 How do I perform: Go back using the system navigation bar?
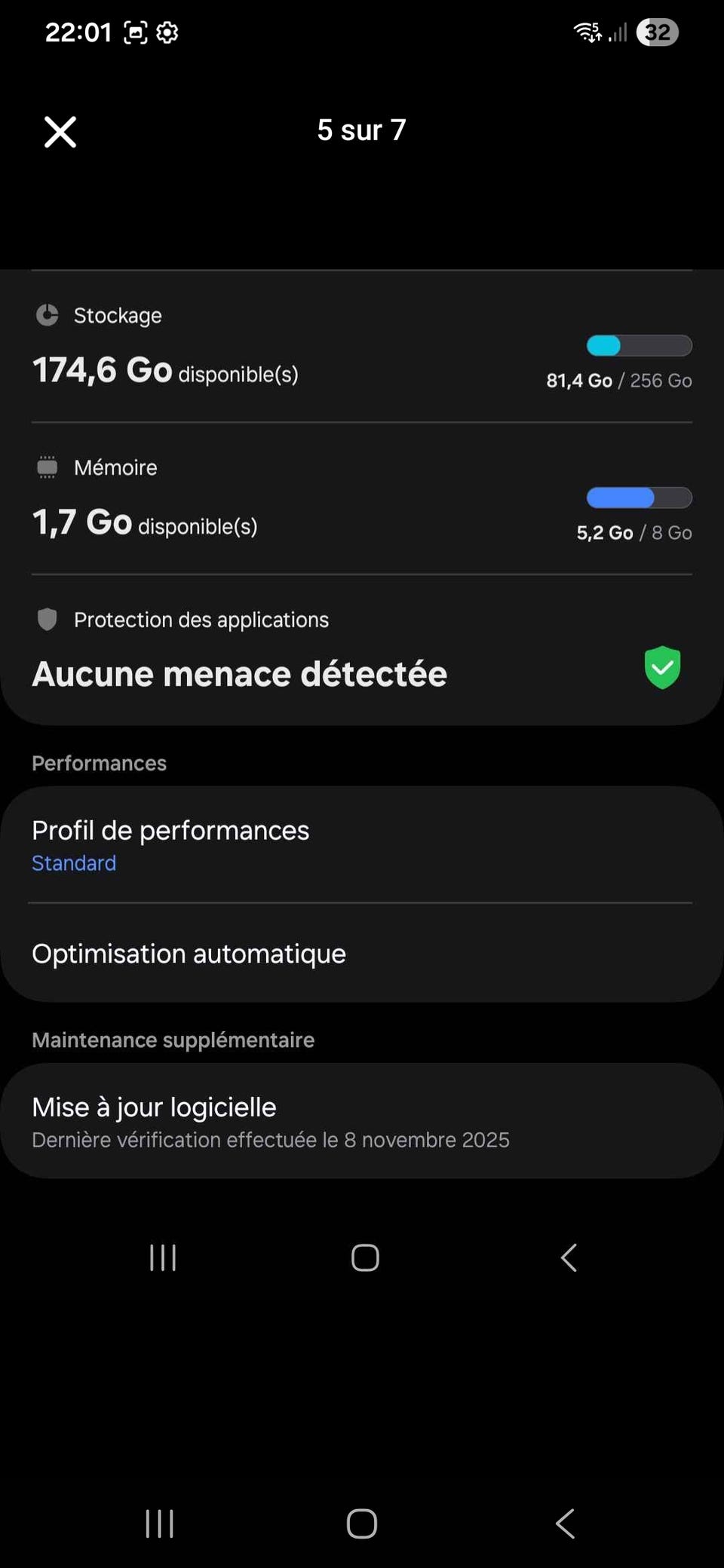click(566, 1524)
